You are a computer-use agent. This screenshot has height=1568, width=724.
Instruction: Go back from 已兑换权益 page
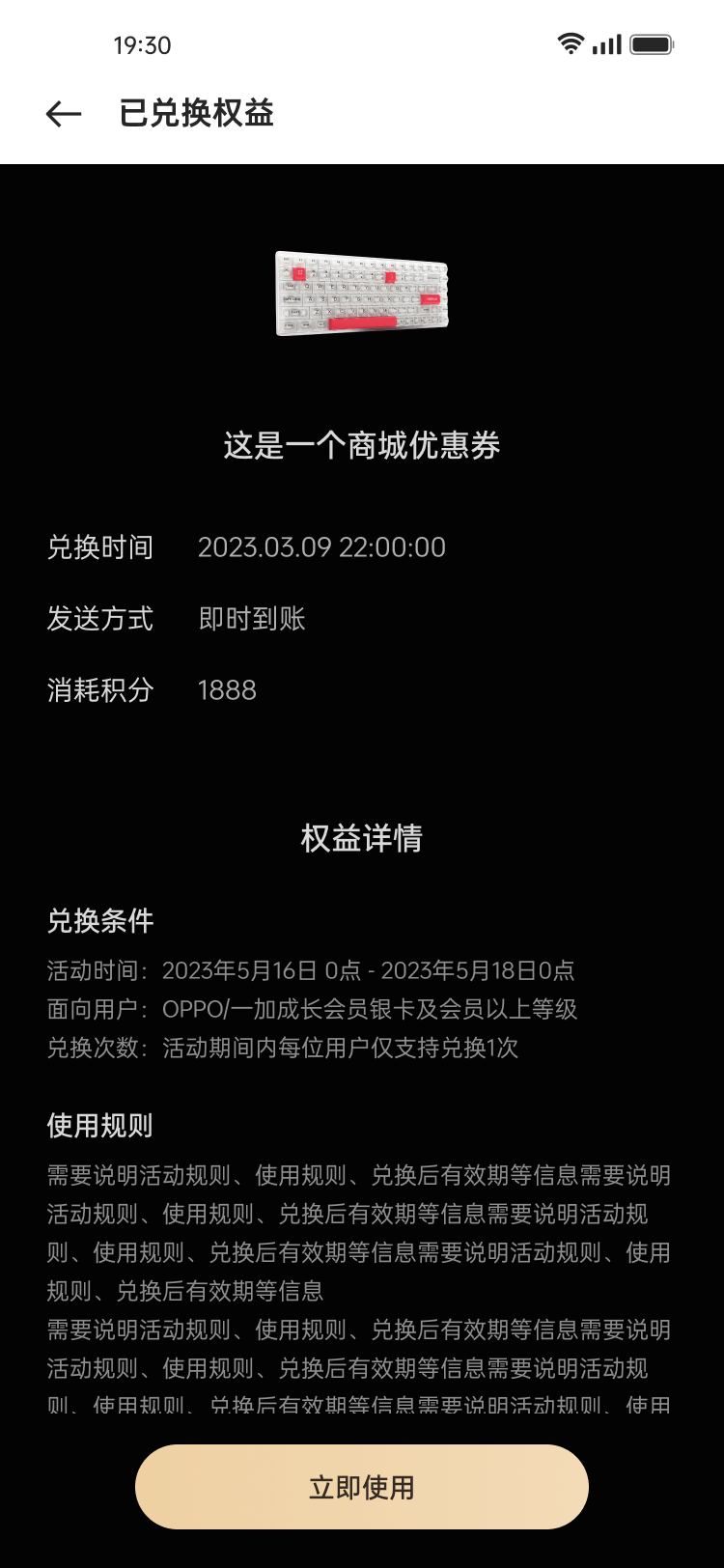tap(64, 114)
